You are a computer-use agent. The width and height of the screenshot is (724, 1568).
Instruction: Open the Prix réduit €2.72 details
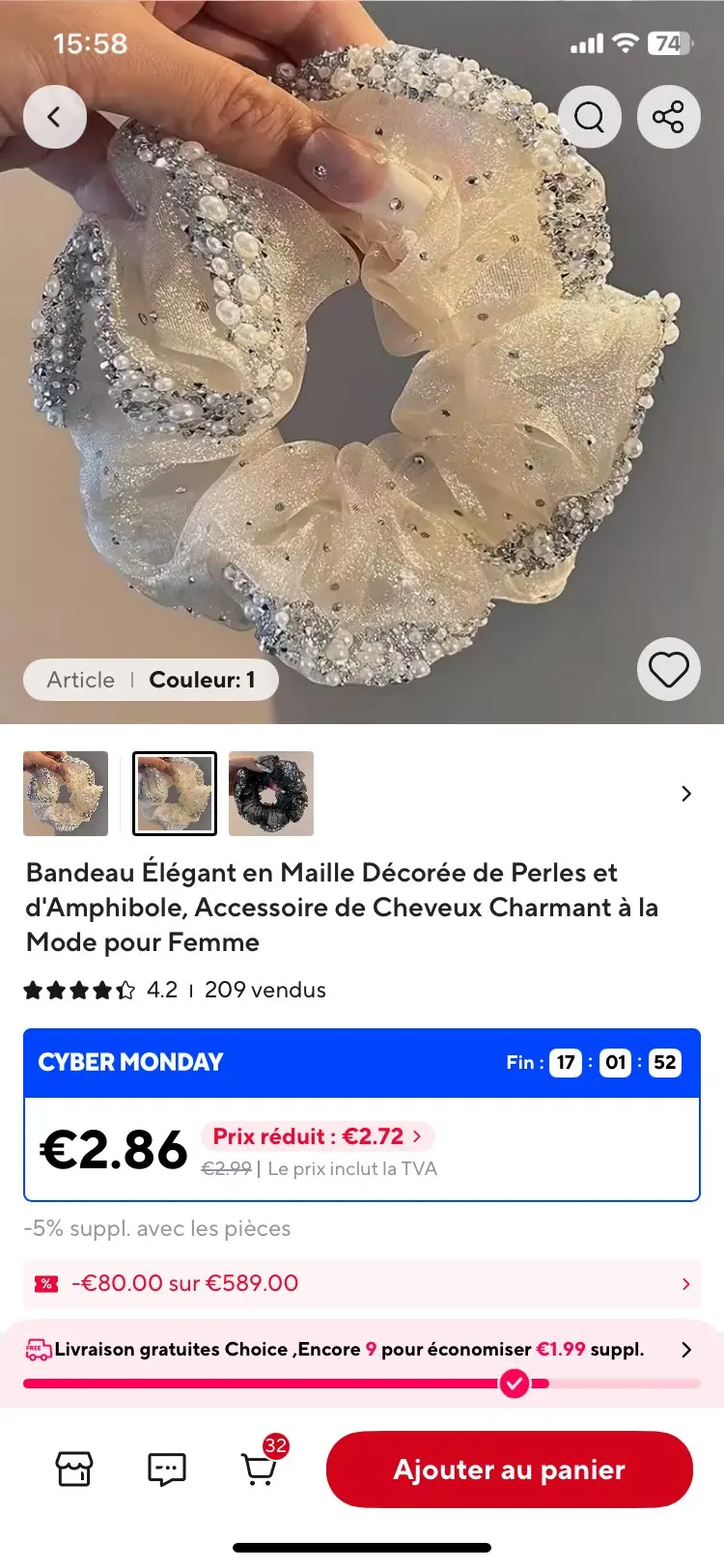click(x=318, y=1136)
